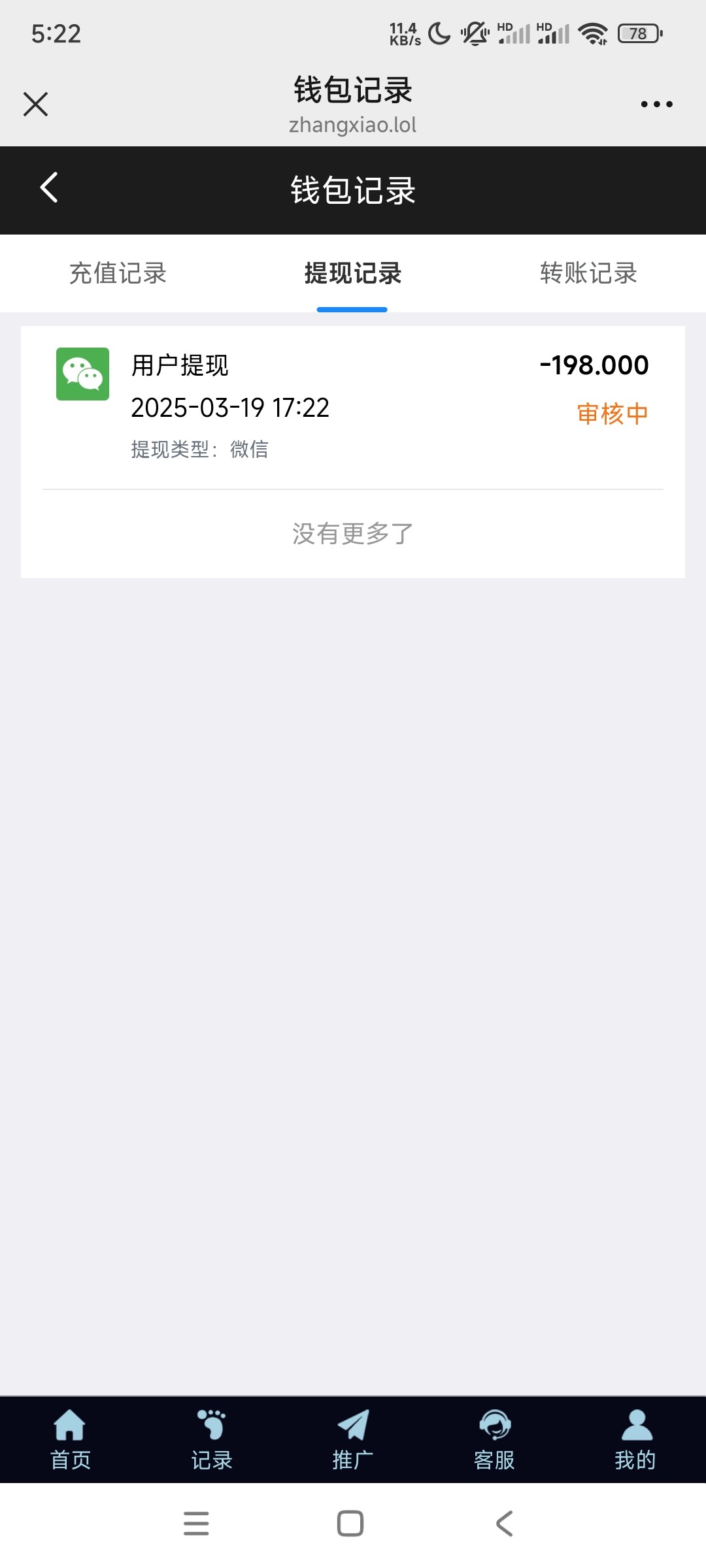706x1568 pixels.
Task: Open the 我的 profile tab
Action: point(635,1441)
